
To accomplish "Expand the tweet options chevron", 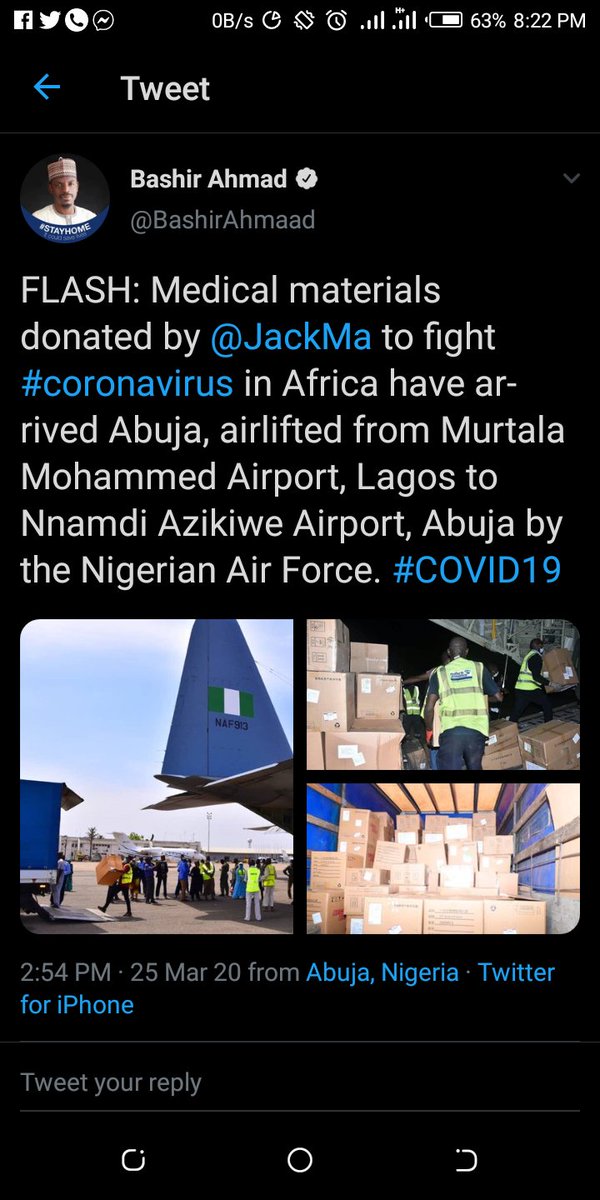I will tap(571, 179).
